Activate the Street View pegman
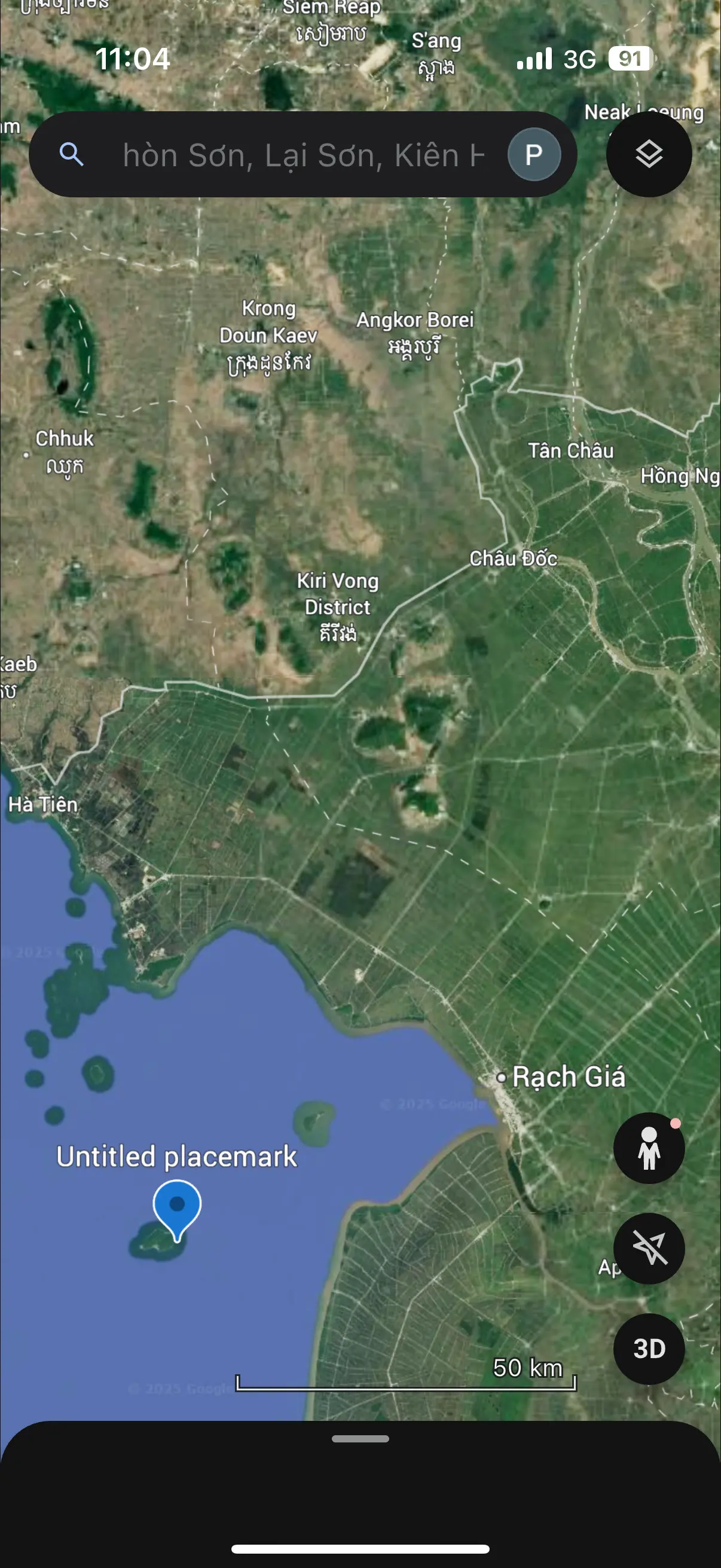 [x=649, y=1148]
